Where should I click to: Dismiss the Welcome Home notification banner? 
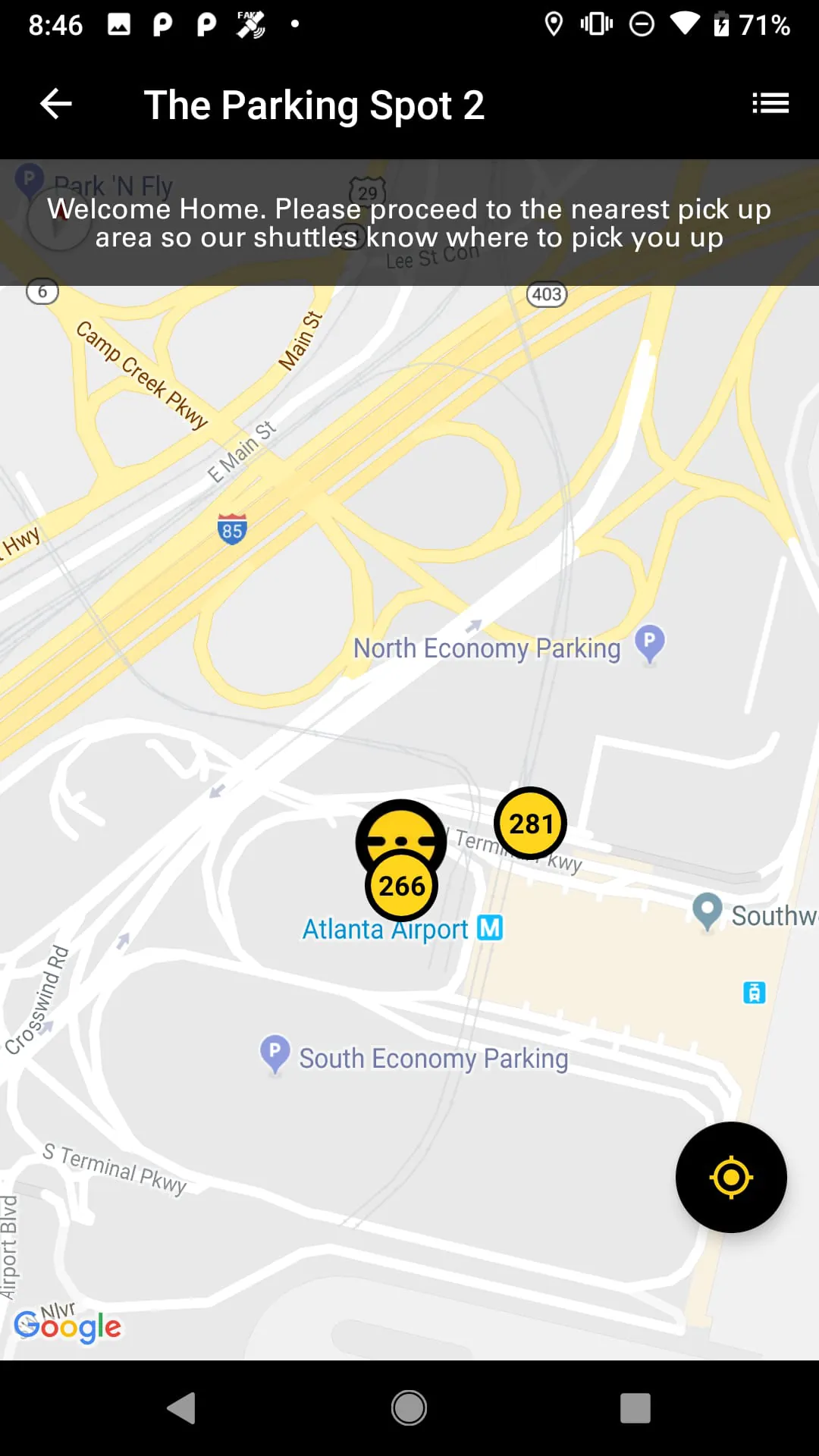point(408,222)
